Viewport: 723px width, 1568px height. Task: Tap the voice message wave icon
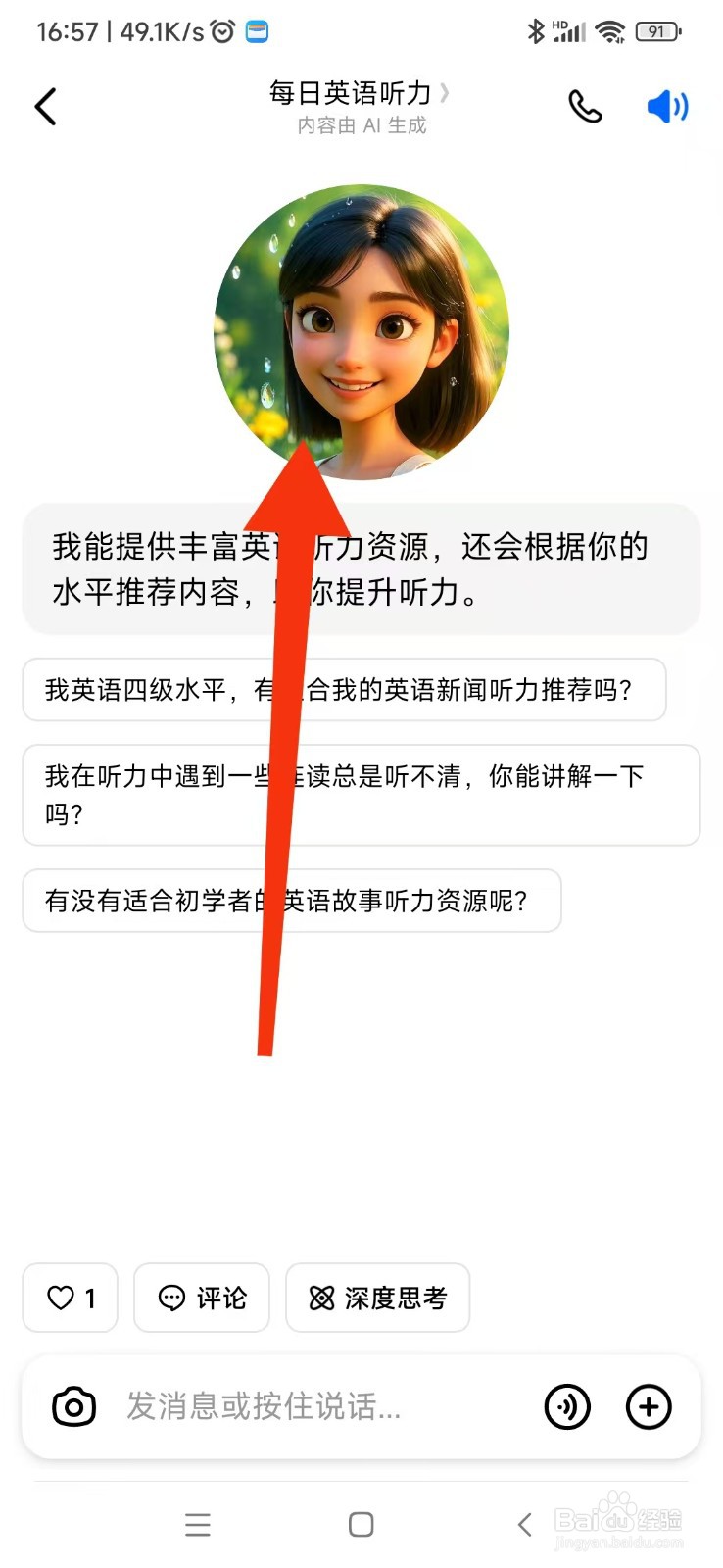pyautogui.click(x=567, y=1406)
